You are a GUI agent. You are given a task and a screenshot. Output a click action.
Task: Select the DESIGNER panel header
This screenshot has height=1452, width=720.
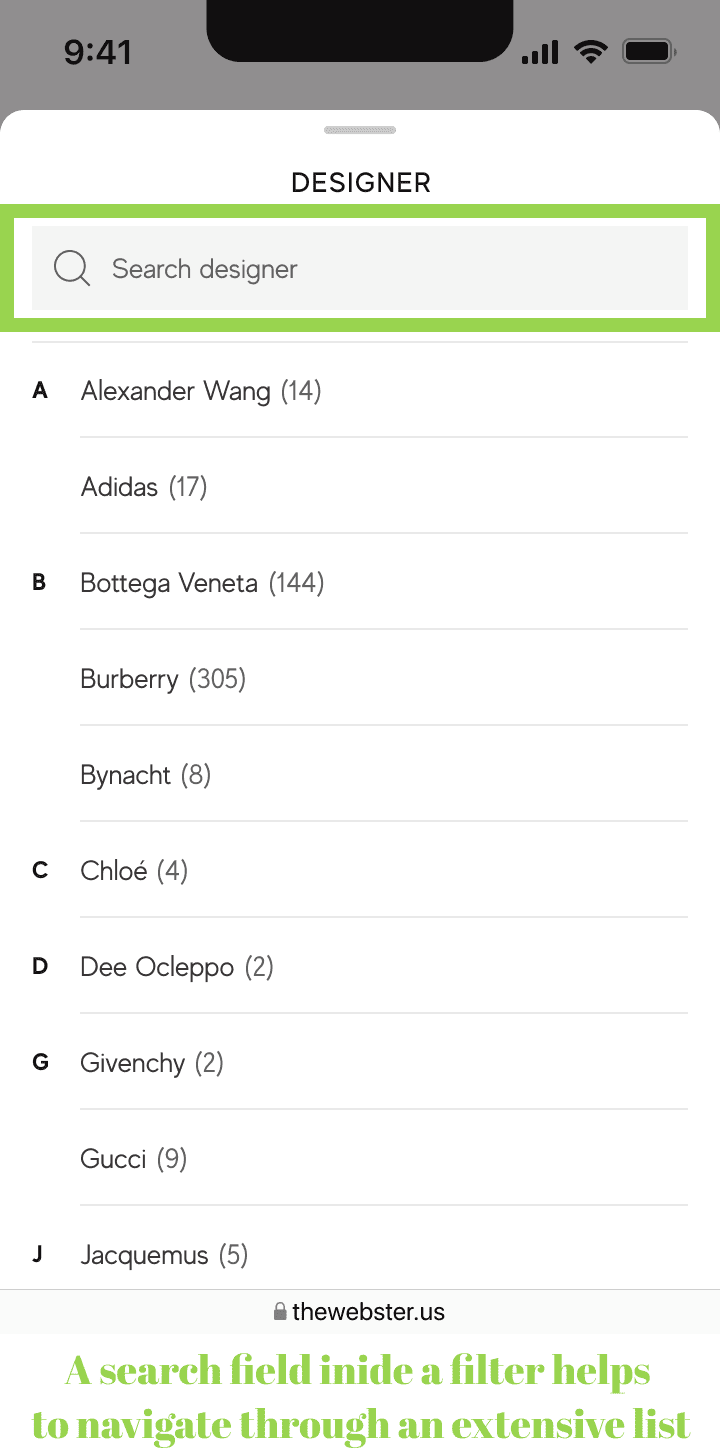pyautogui.click(x=360, y=182)
